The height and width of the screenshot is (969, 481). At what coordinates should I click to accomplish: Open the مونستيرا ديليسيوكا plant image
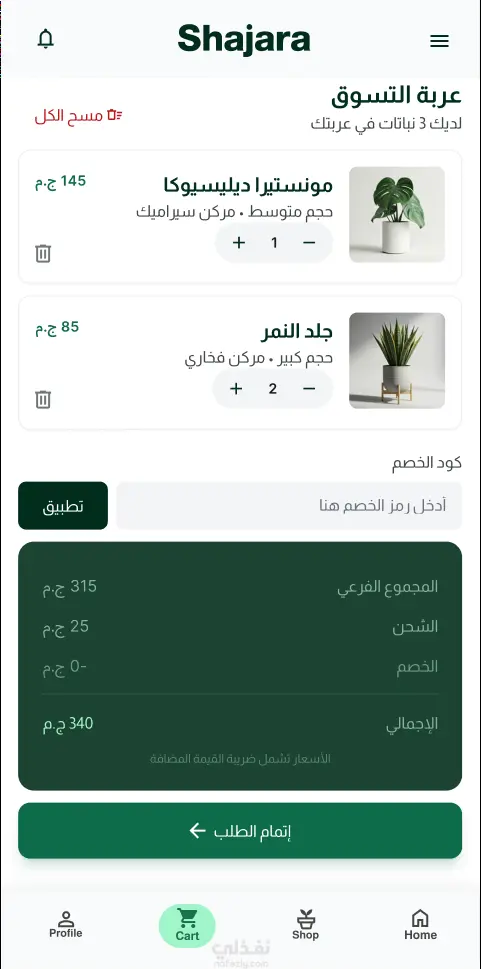[397, 214]
